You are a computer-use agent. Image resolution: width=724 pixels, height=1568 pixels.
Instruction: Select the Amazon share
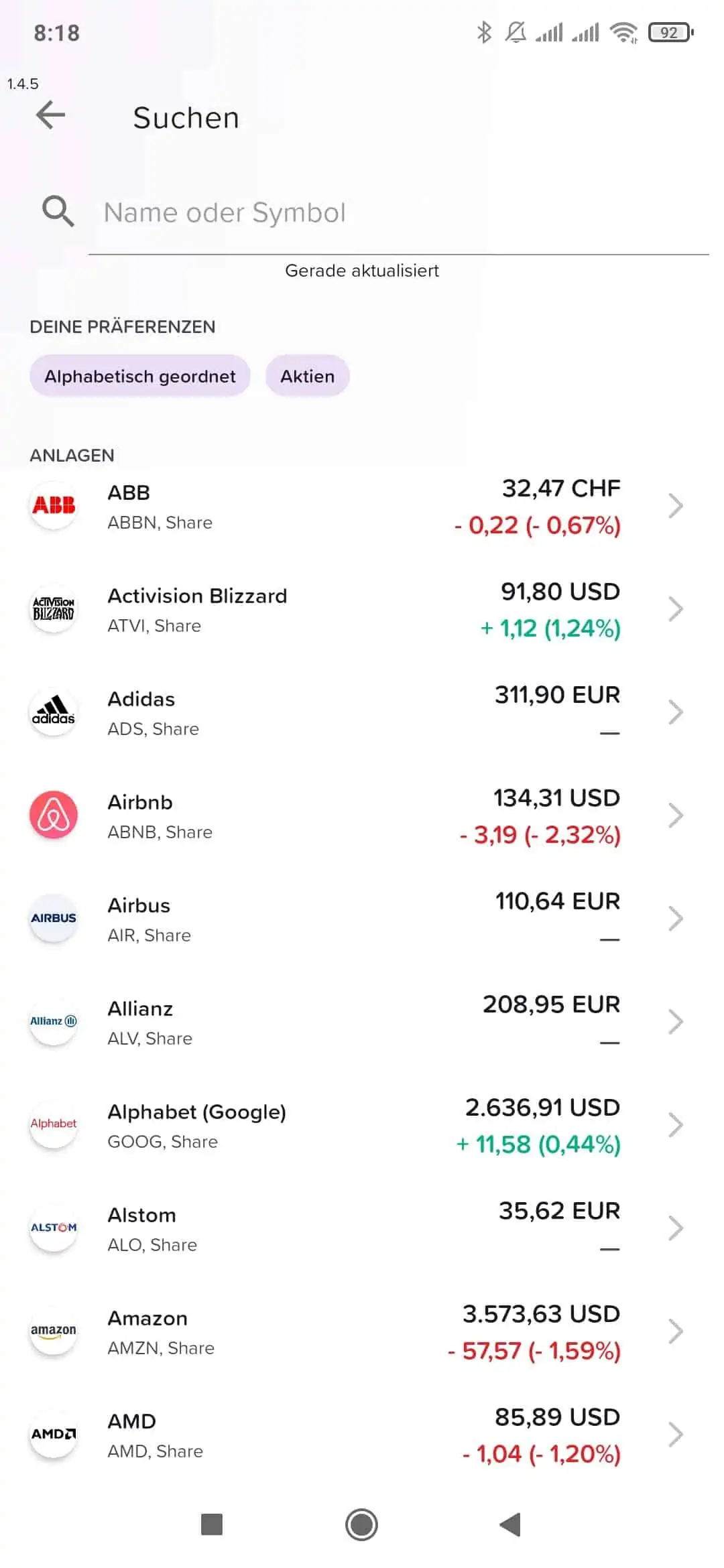click(x=362, y=1331)
